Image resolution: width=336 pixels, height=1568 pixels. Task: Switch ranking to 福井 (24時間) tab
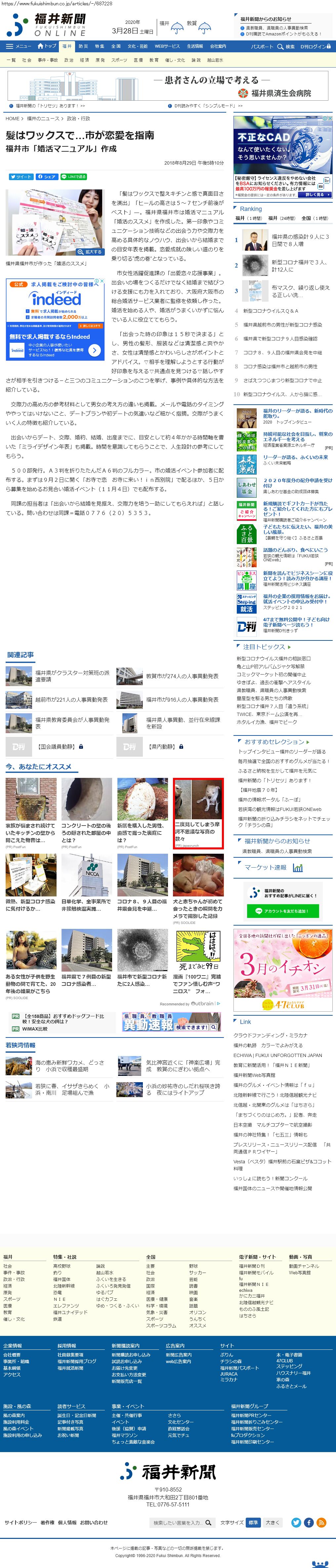tap(281, 218)
